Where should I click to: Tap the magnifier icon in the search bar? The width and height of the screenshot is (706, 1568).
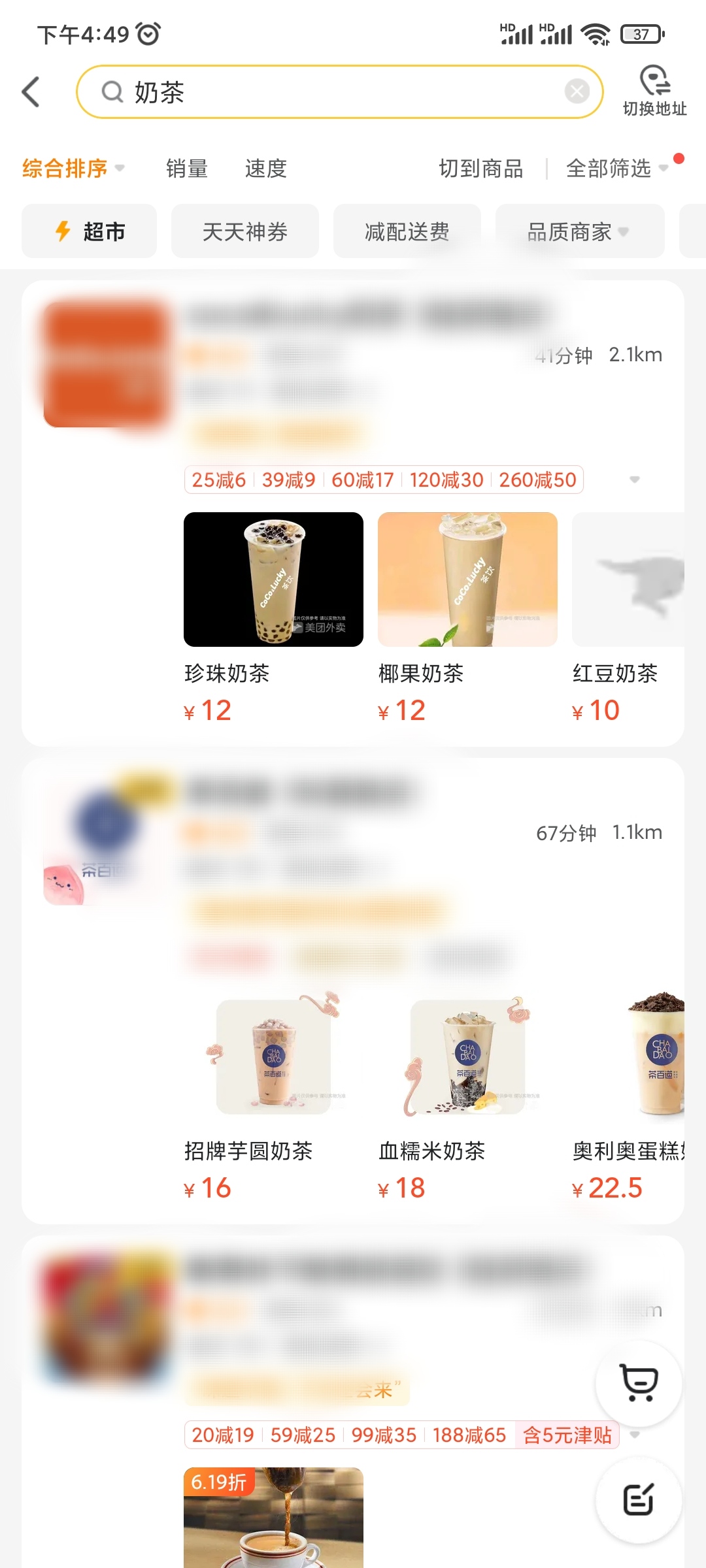tap(112, 92)
